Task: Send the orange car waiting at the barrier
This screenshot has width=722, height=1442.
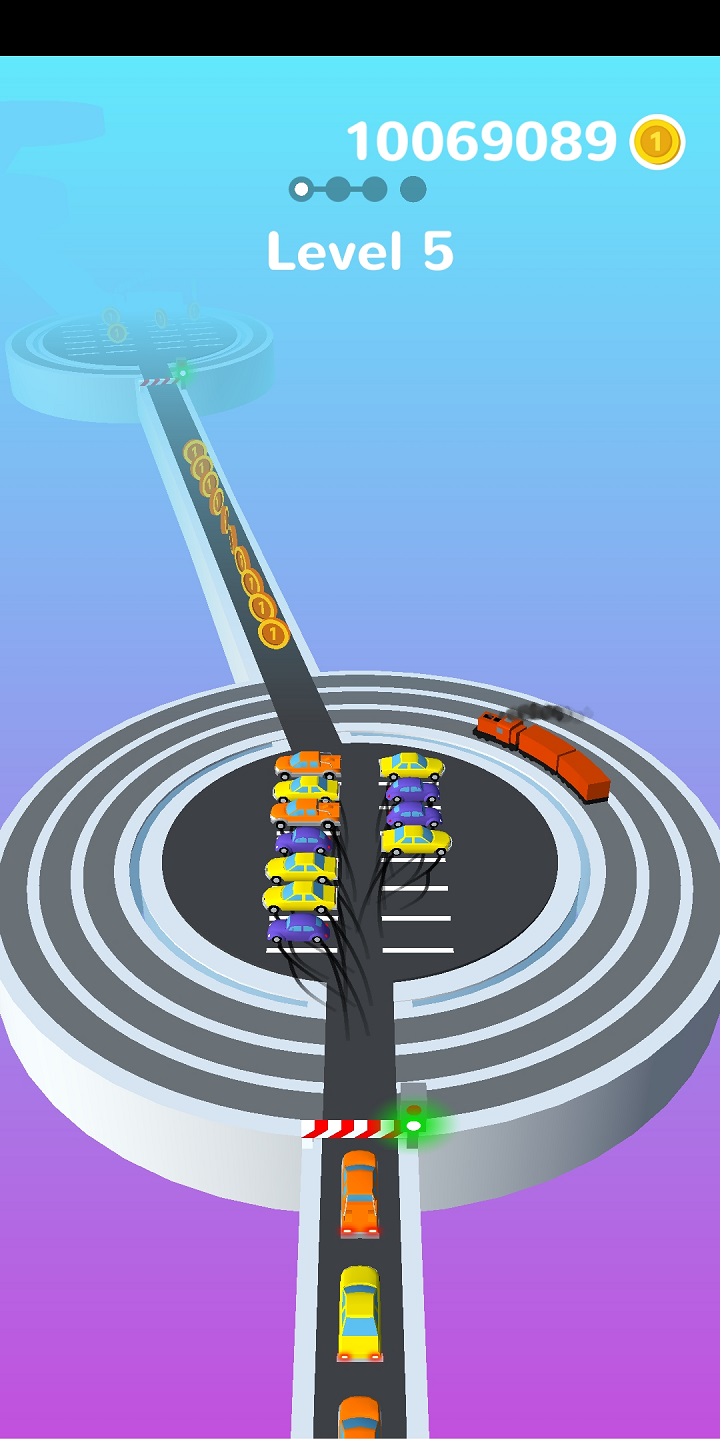Action: [x=359, y=1191]
